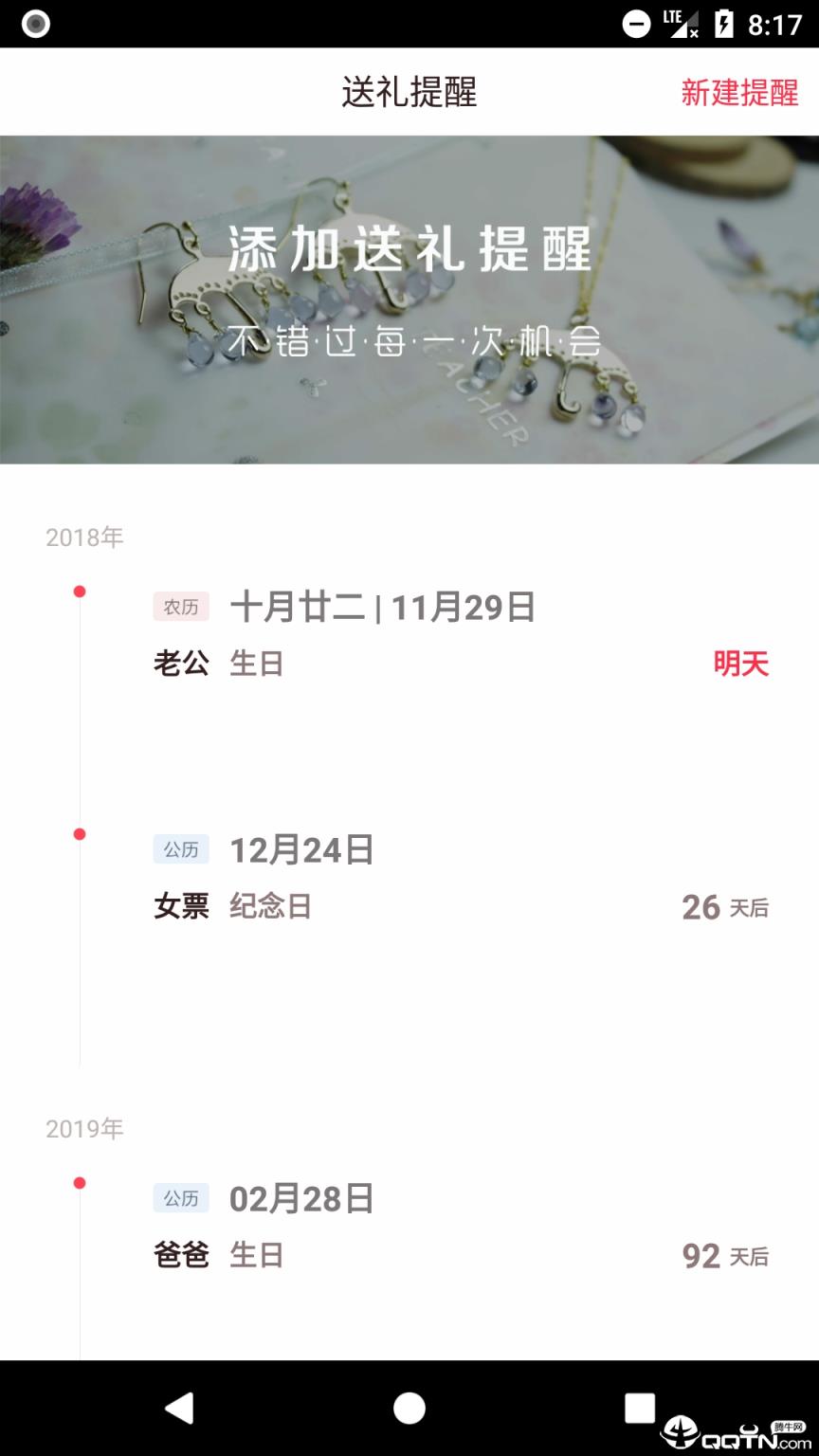This screenshot has height=1456, width=819.
Task: Select the 公历 tag on 女票 entry
Action: tap(181, 849)
